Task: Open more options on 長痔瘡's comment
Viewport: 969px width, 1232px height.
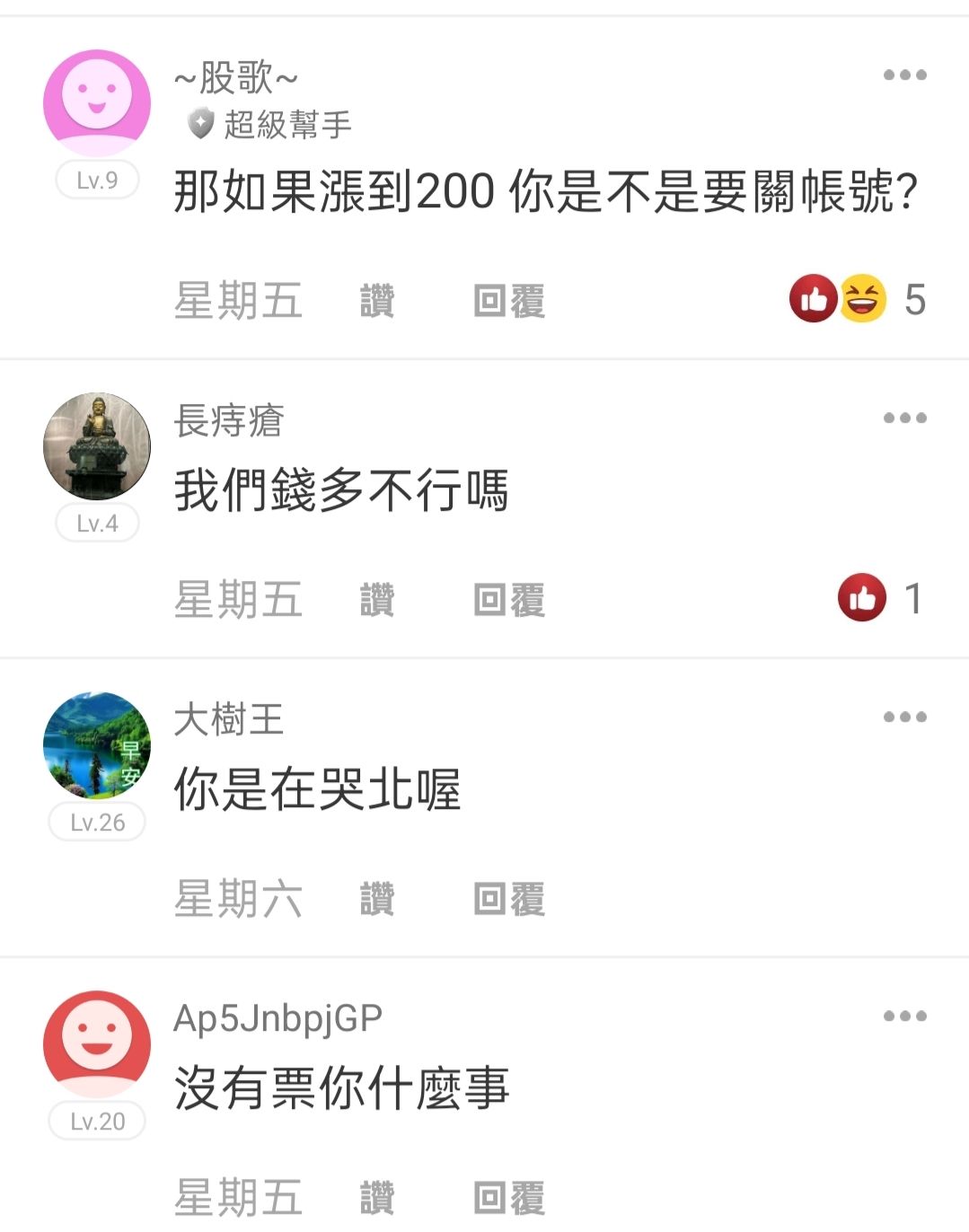Action: pyautogui.click(x=904, y=418)
